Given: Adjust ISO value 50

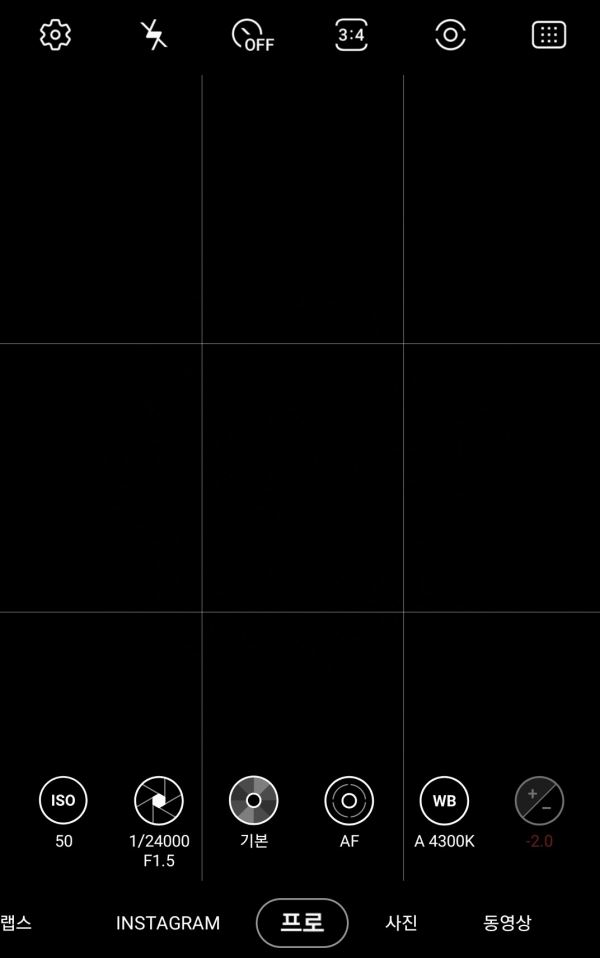Looking at the screenshot, I should tap(63, 801).
